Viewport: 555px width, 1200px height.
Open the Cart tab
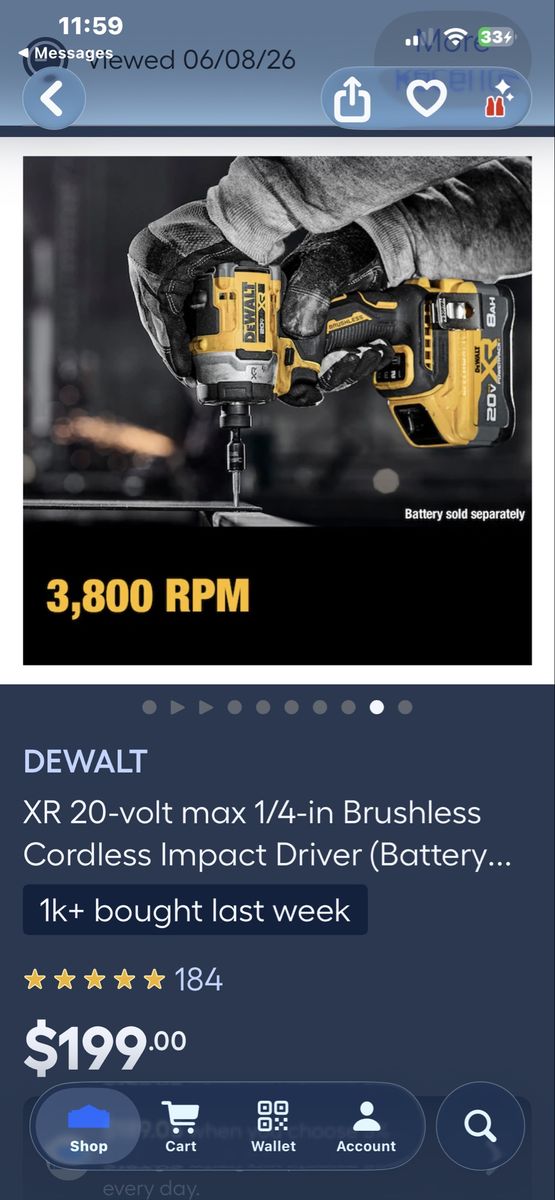coord(181,1127)
